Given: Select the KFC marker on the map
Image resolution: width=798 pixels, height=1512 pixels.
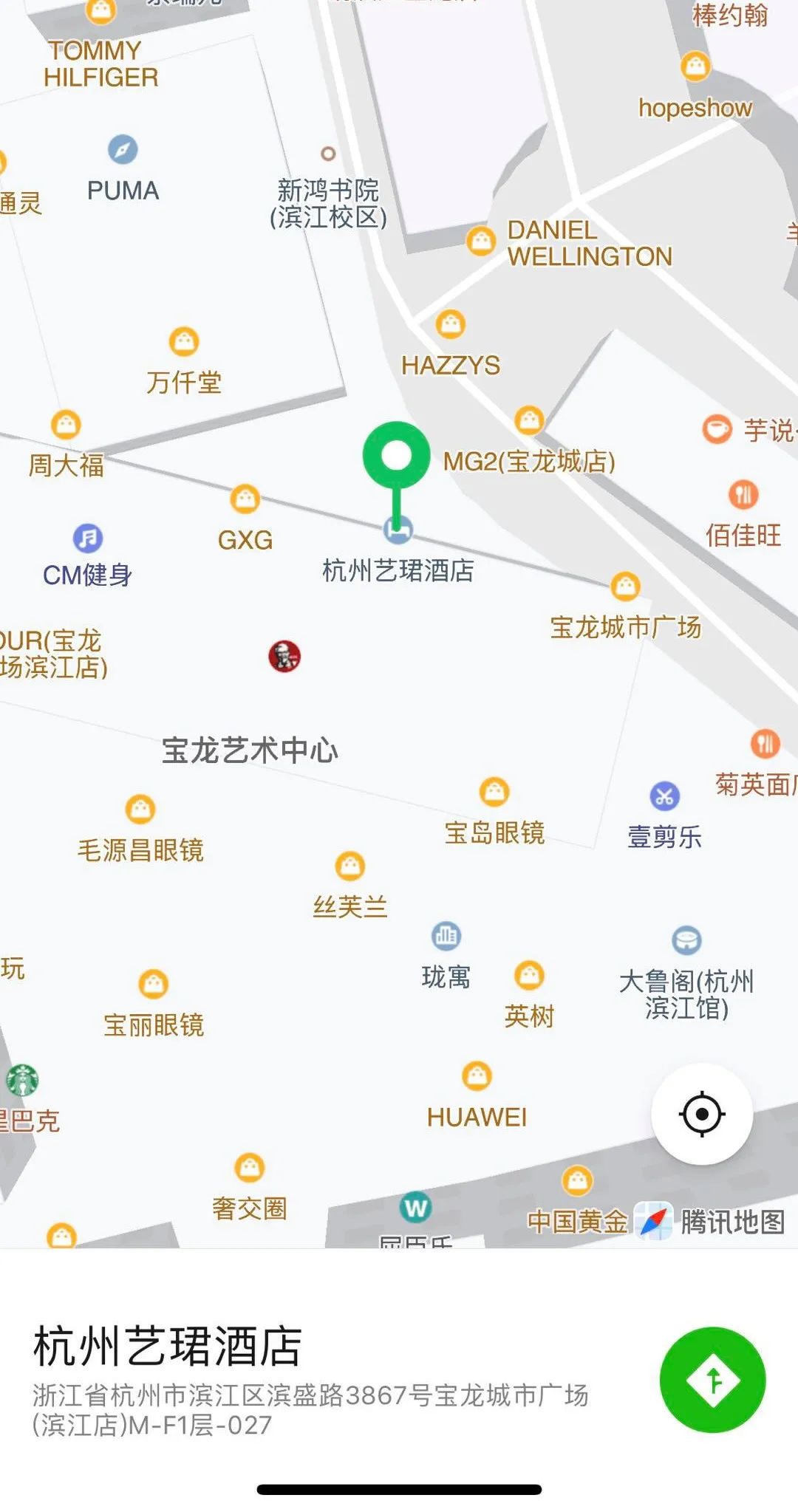Looking at the screenshot, I should tap(284, 656).
